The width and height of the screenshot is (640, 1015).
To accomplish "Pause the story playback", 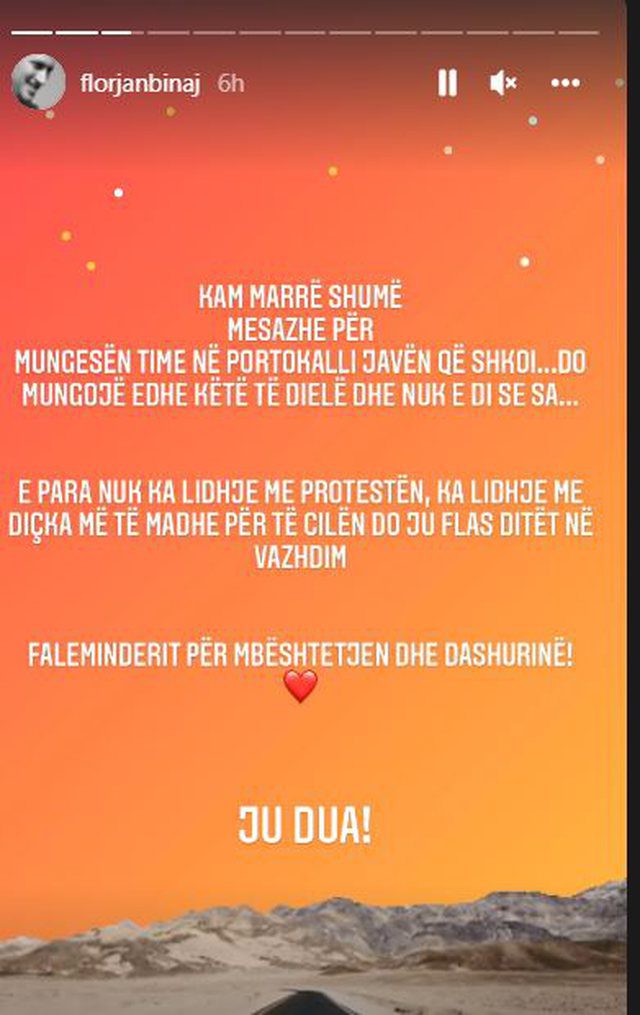I will coord(447,84).
